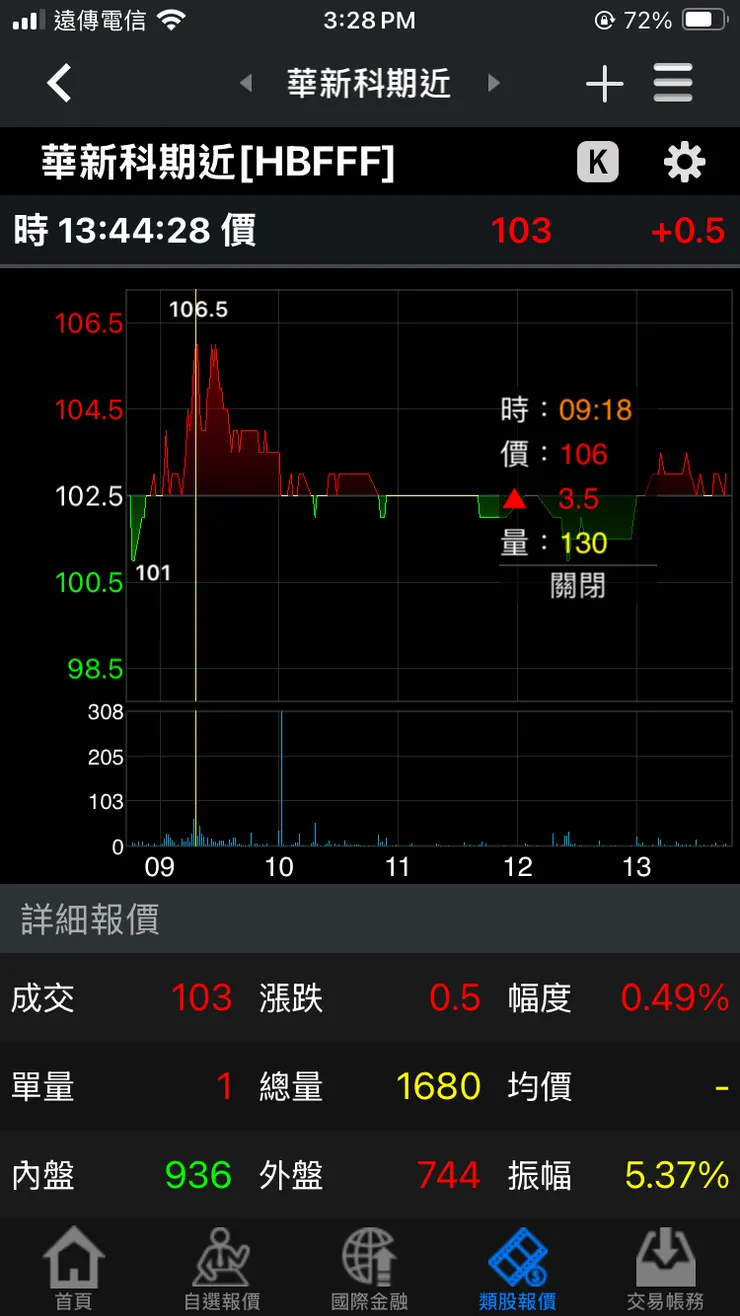
Task: Open the K-line candlestick chart view
Action: [597, 161]
